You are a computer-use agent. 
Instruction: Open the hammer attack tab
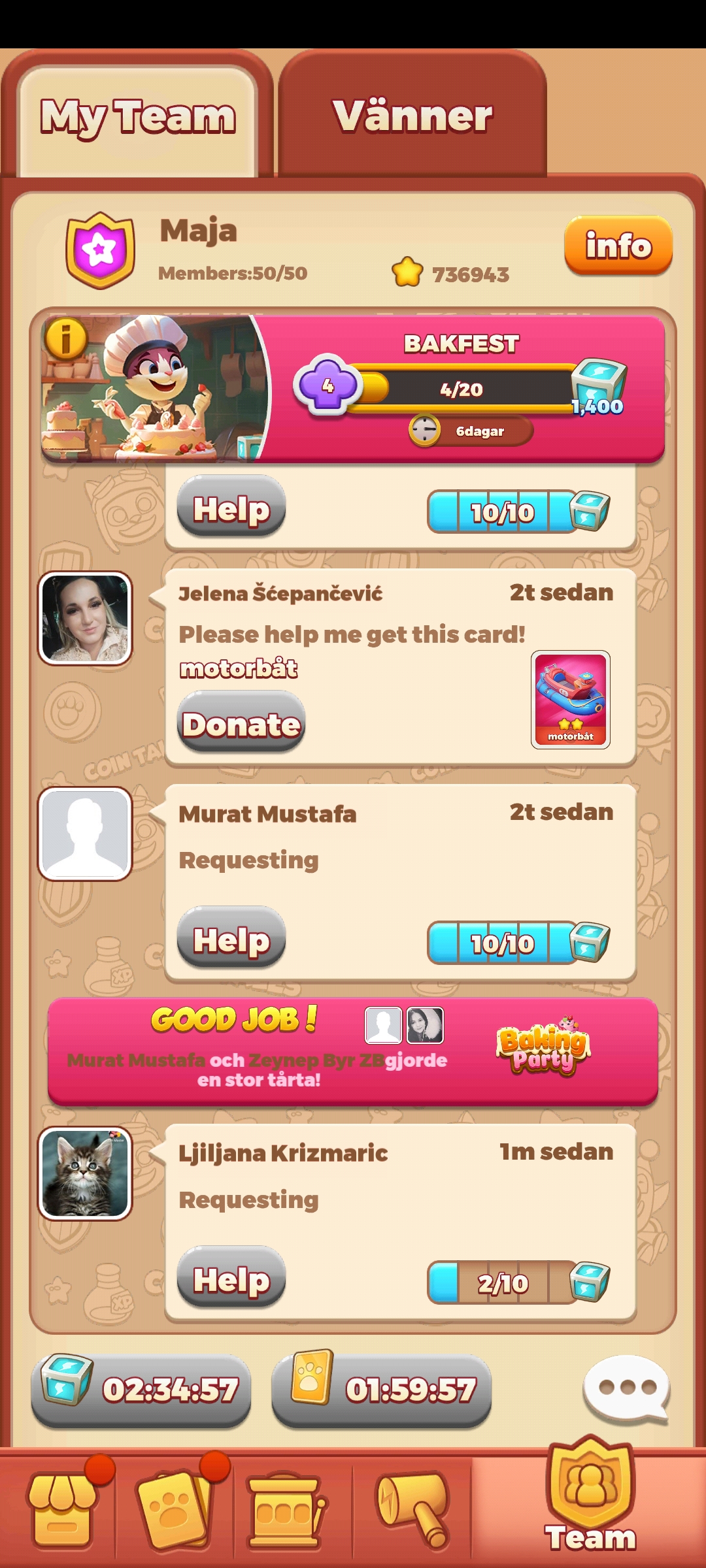[x=412, y=1511]
